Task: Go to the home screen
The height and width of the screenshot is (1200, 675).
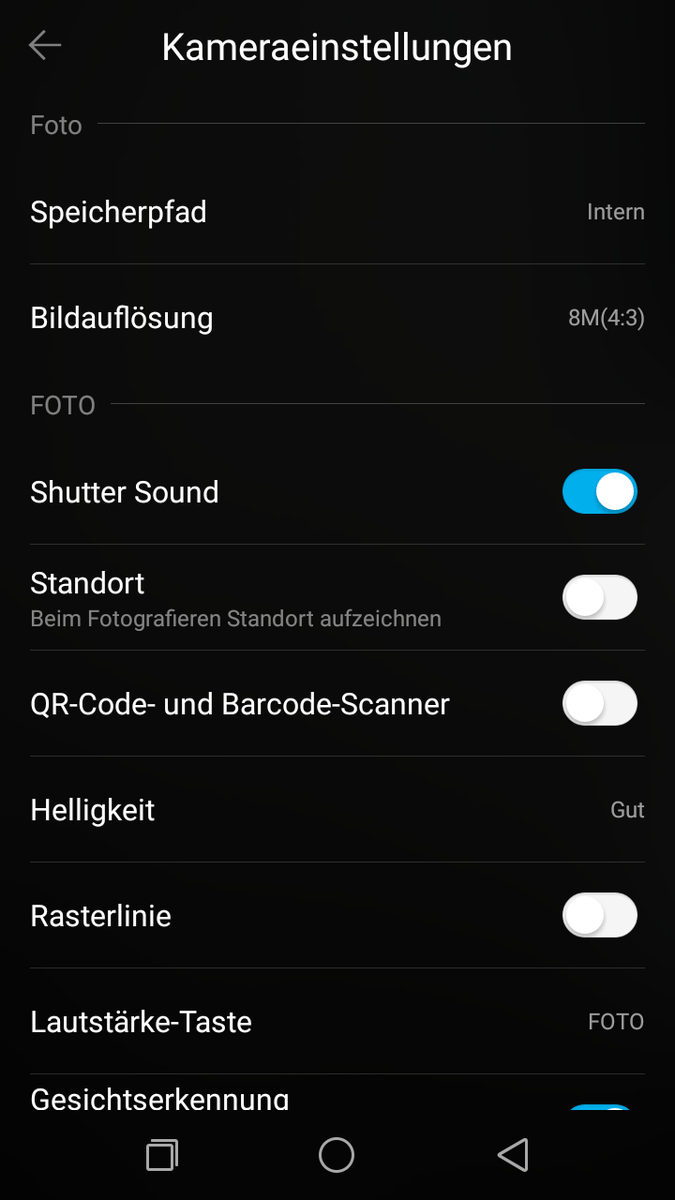Action: tap(337, 1155)
